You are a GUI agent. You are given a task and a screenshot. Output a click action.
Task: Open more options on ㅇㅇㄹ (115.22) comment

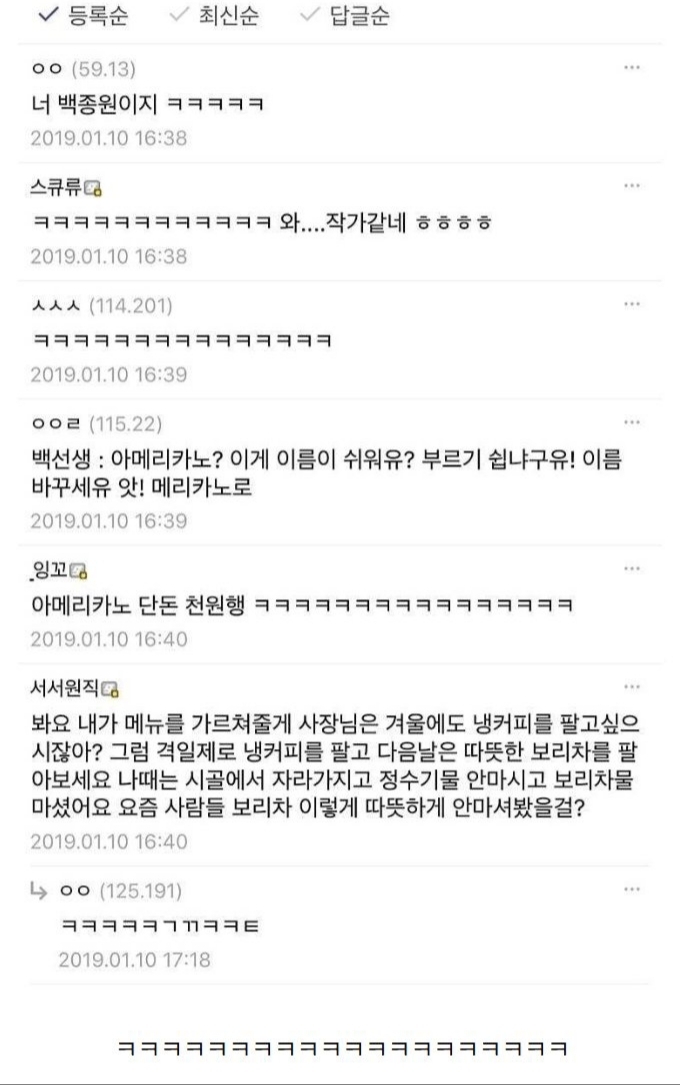click(x=631, y=422)
